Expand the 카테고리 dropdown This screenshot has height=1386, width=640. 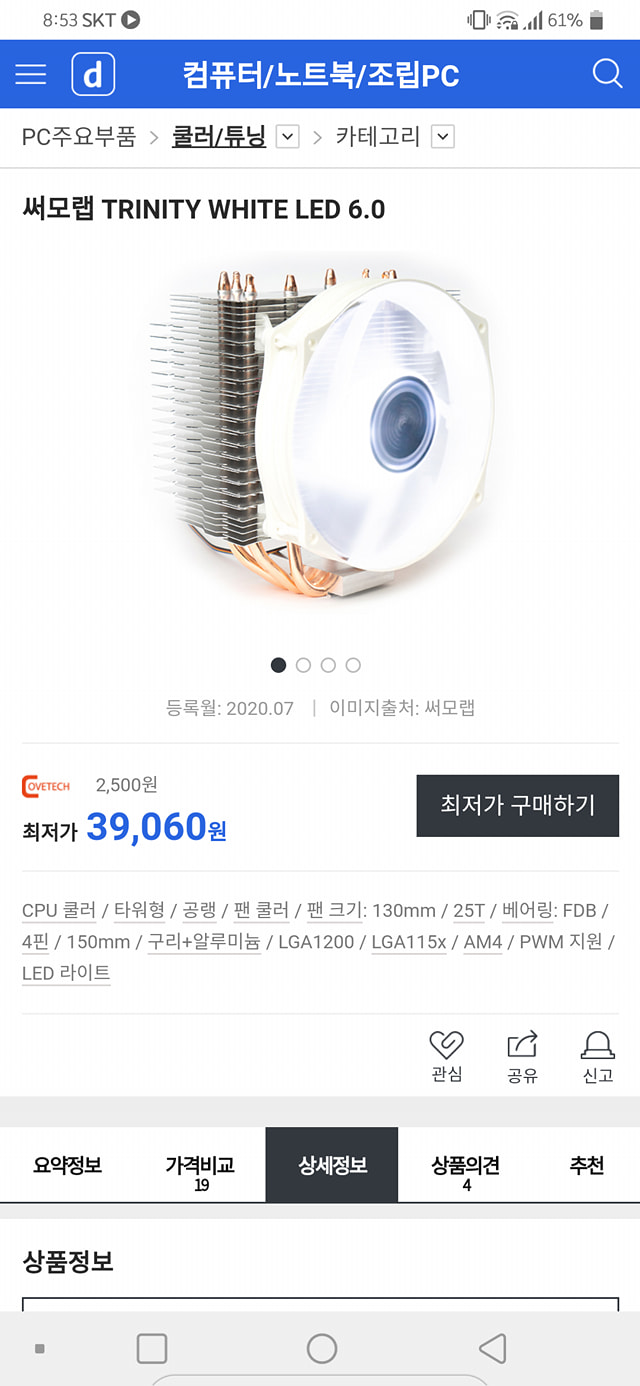tap(443, 137)
